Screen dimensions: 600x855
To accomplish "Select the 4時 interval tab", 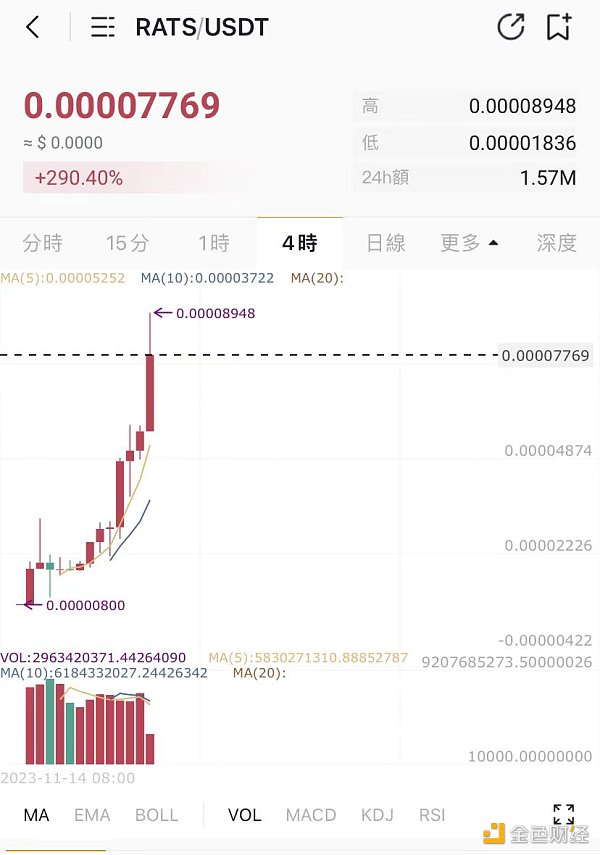I will pyautogui.click(x=299, y=243).
